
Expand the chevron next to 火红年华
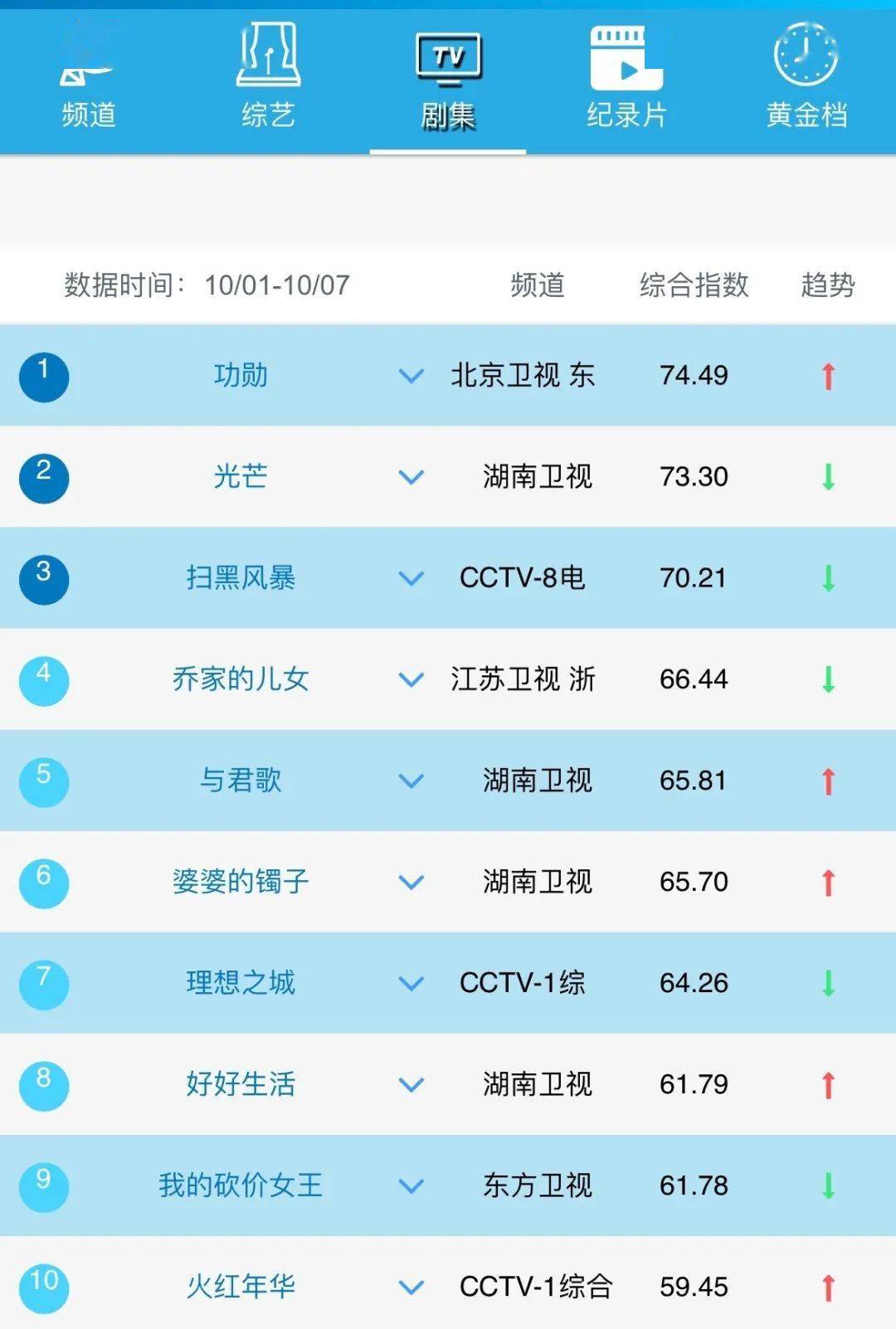411,1288
